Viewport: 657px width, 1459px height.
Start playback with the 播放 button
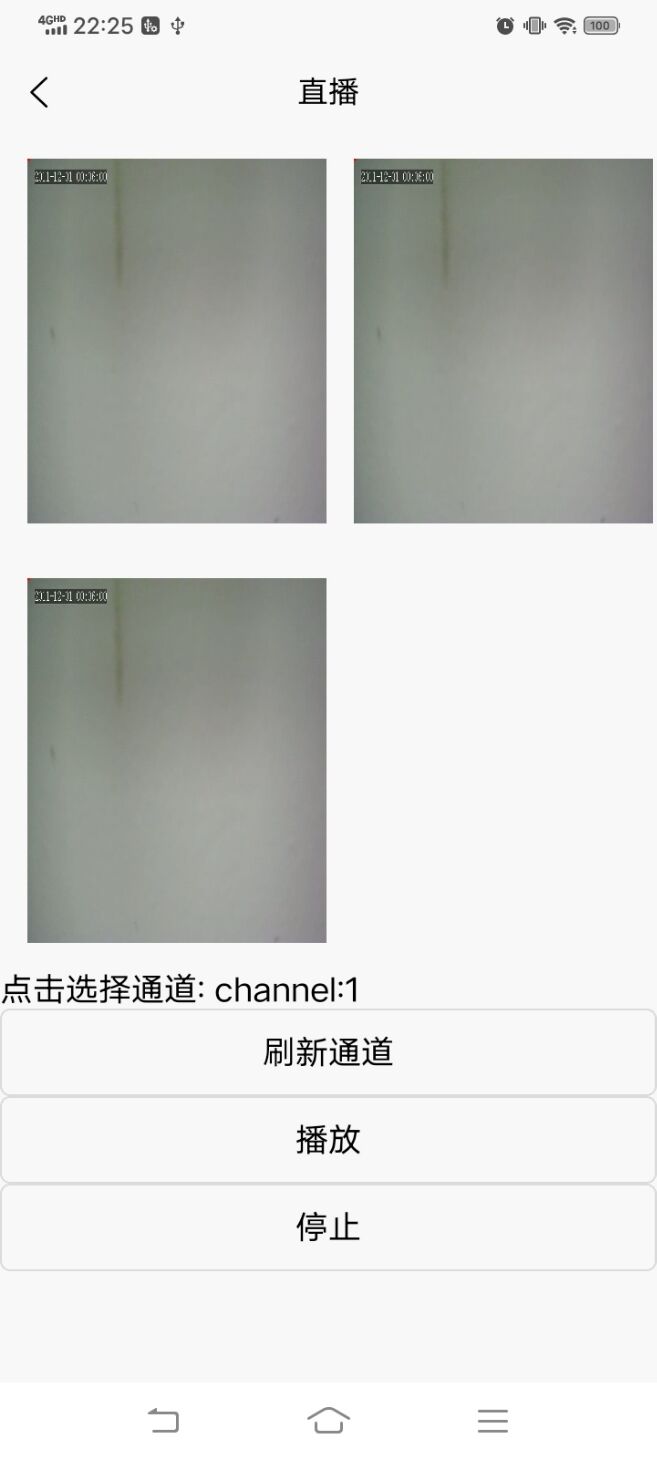click(328, 1140)
